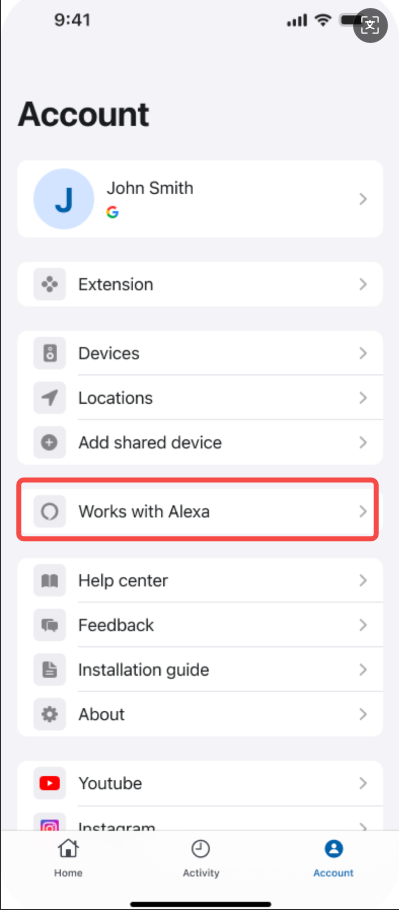The image size is (399, 910).
Task: Open the Extension settings row
Action: (200, 284)
